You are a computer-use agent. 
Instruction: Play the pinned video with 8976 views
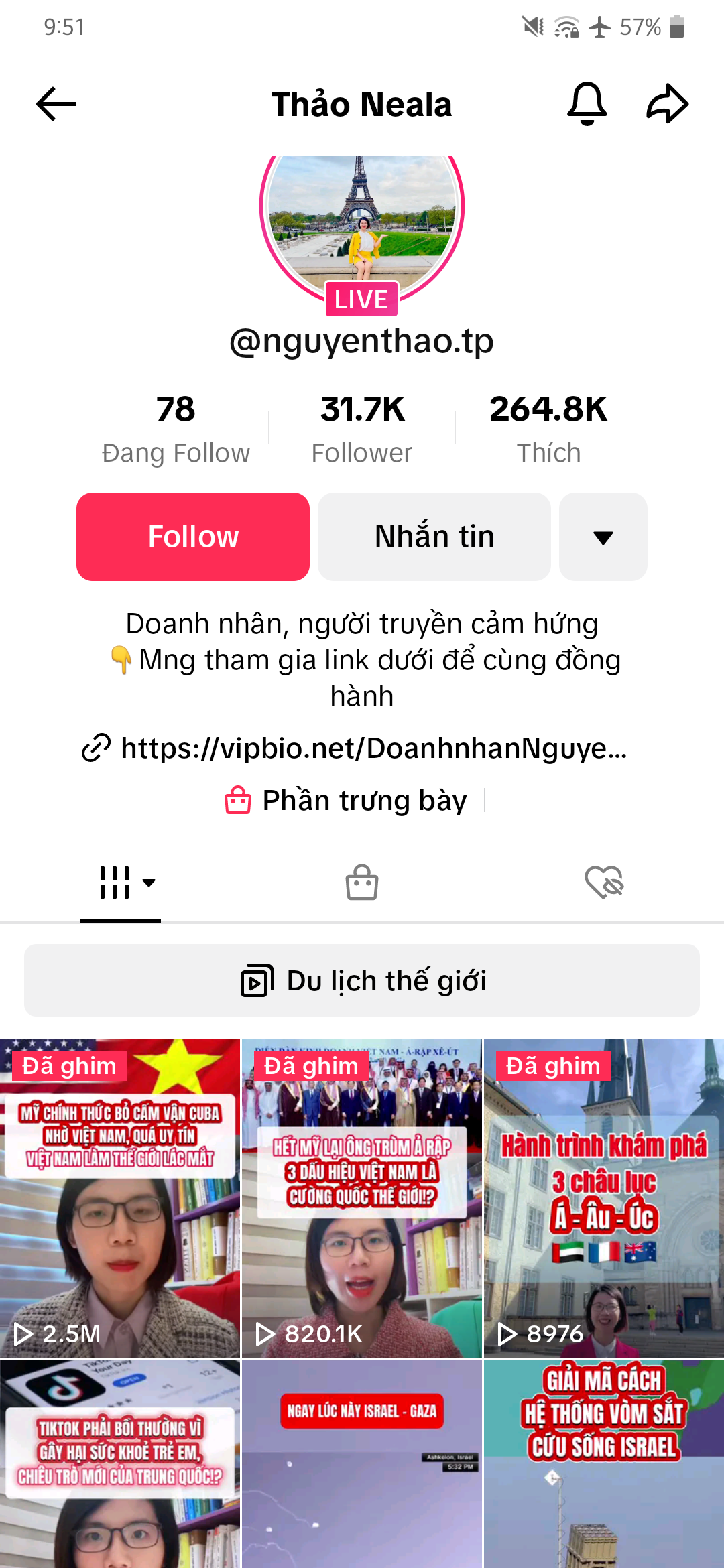click(603, 1199)
